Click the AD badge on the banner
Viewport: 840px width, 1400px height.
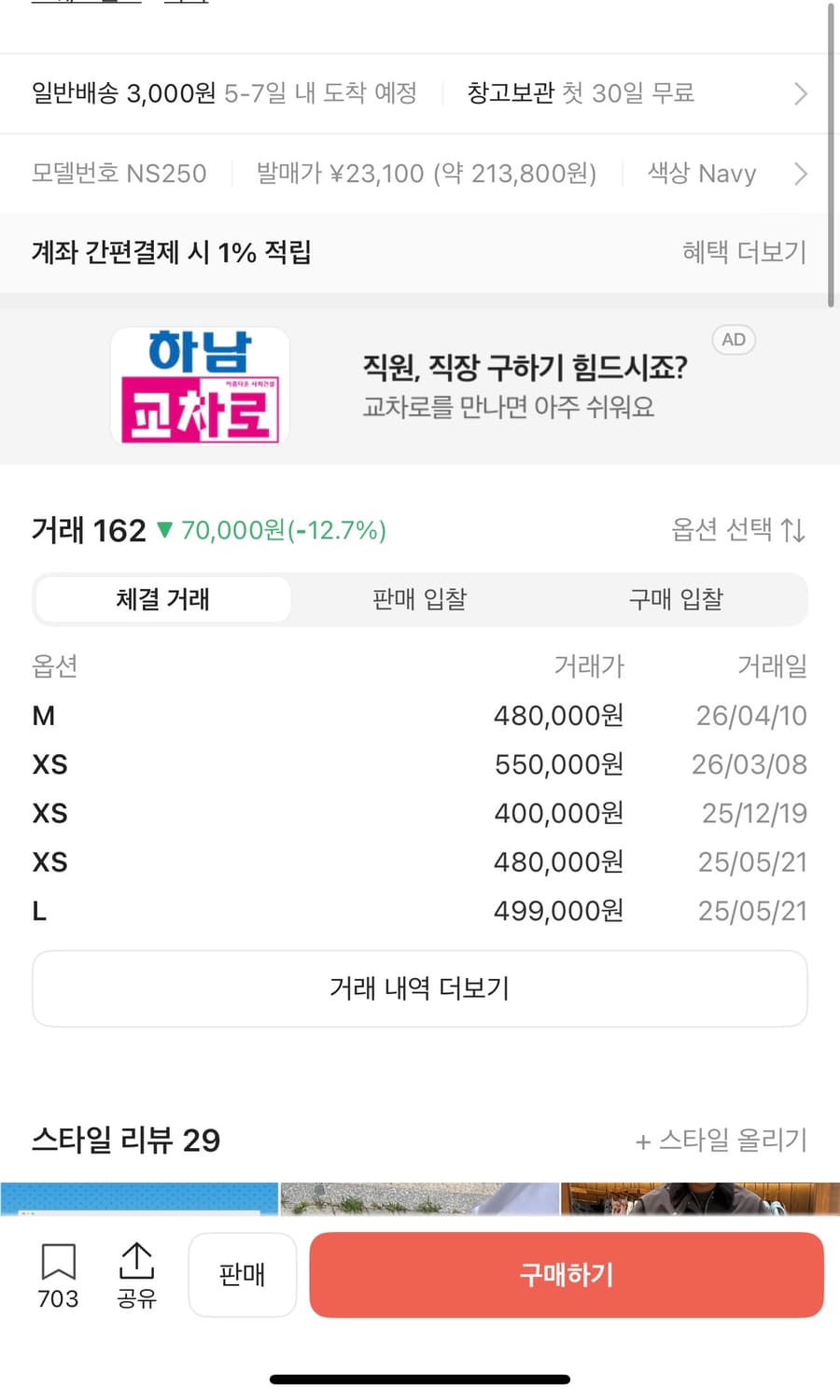[734, 340]
